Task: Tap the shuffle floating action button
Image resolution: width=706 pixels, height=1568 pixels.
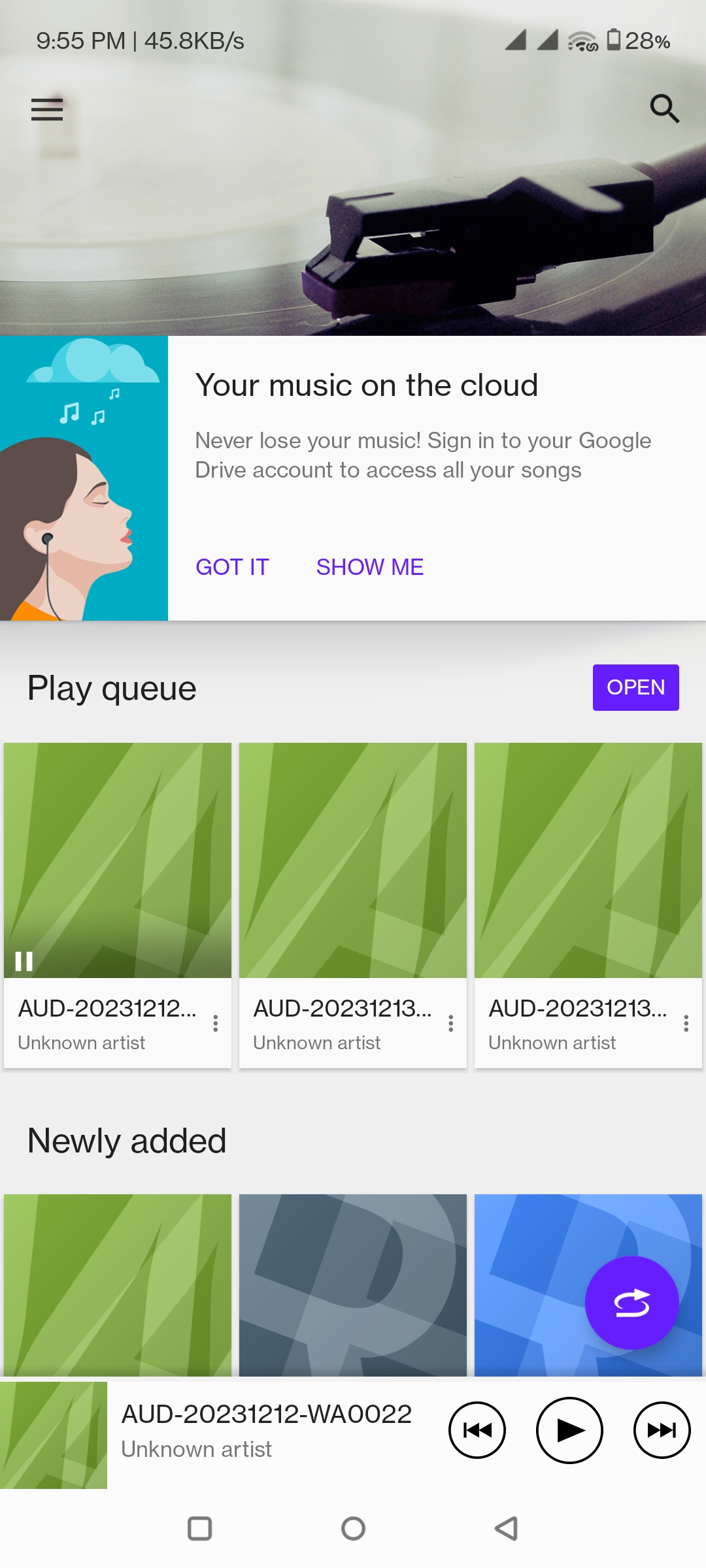Action: [x=631, y=1303]
